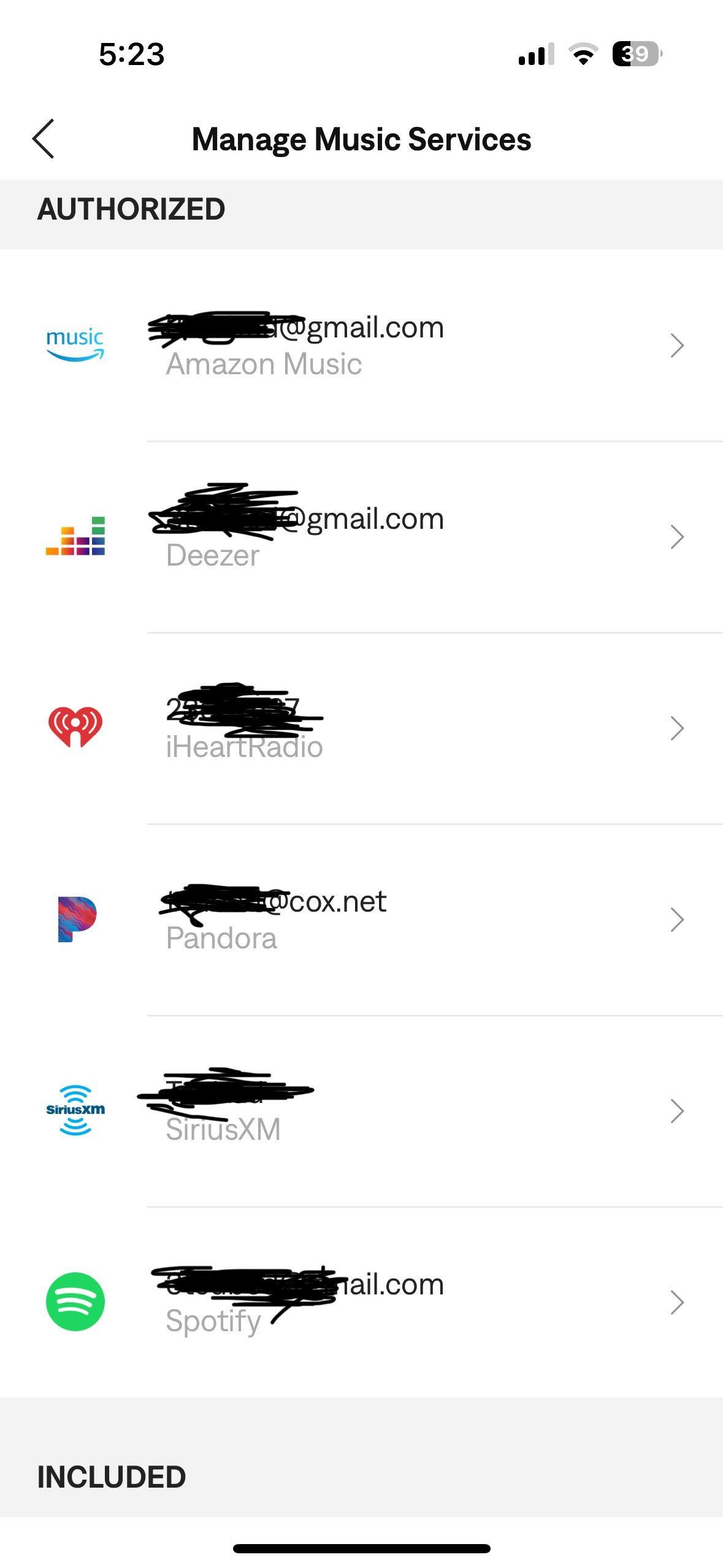The image size is (723, 1568).
Task: Open the Deezer service settings
Action: coord(368,537)
